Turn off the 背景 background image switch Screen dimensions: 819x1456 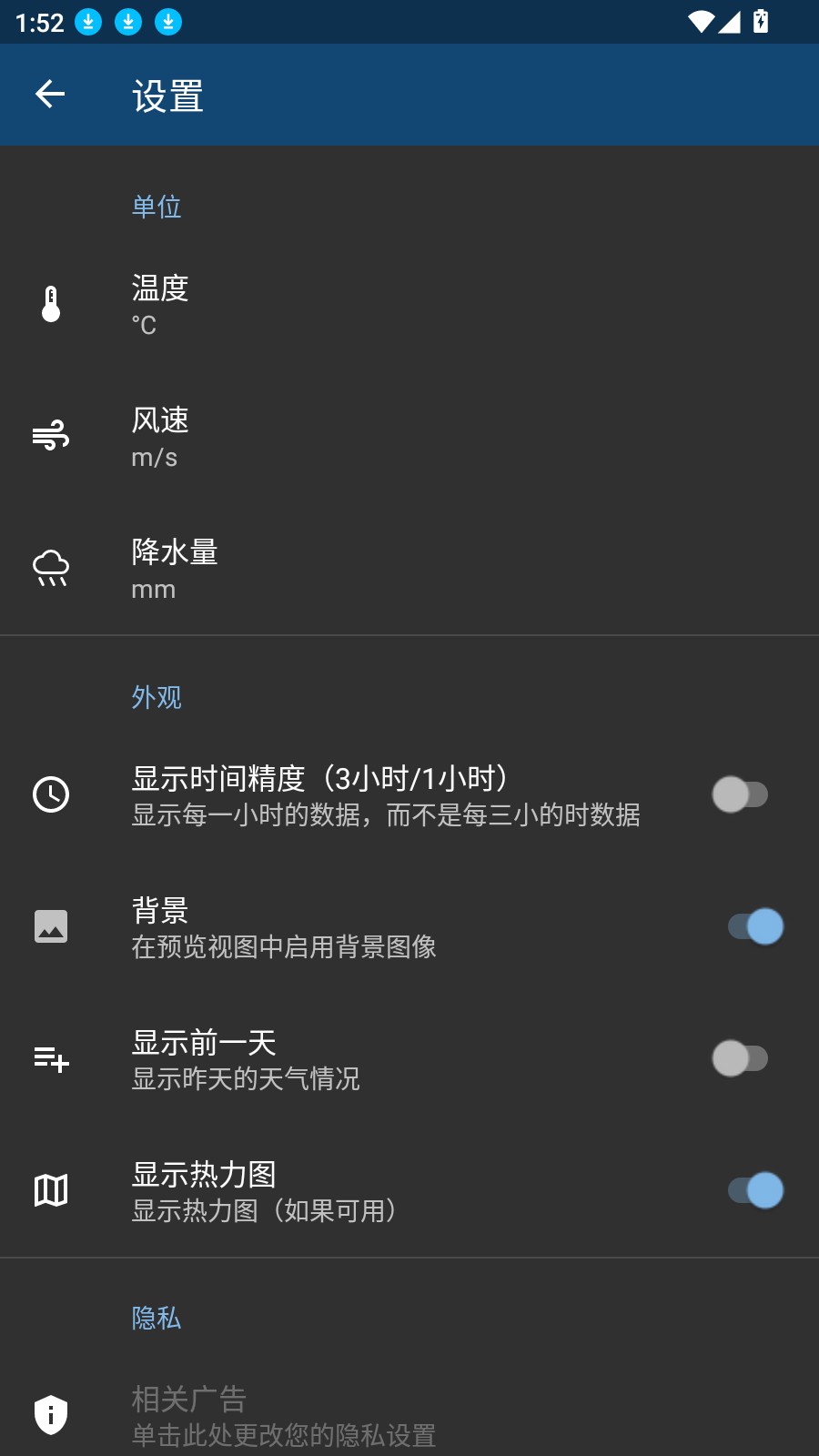point(755,926)
